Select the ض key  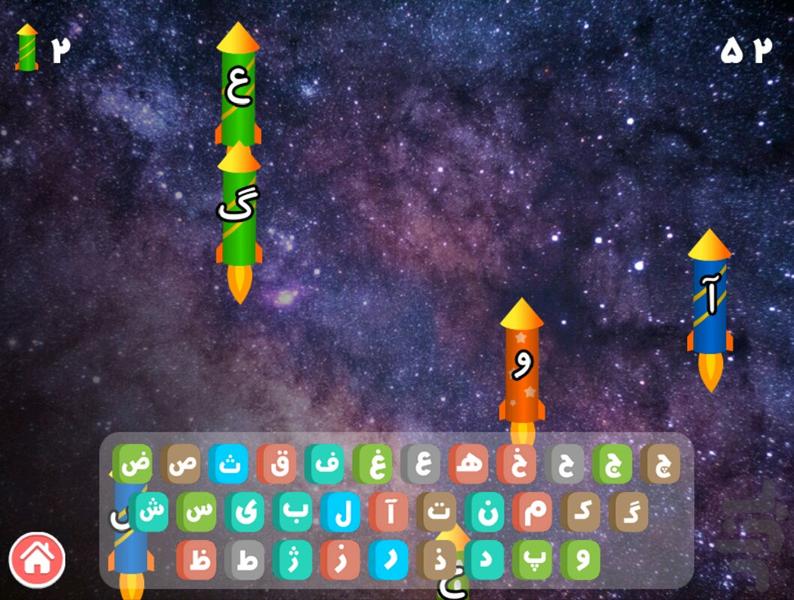(132, 464)
